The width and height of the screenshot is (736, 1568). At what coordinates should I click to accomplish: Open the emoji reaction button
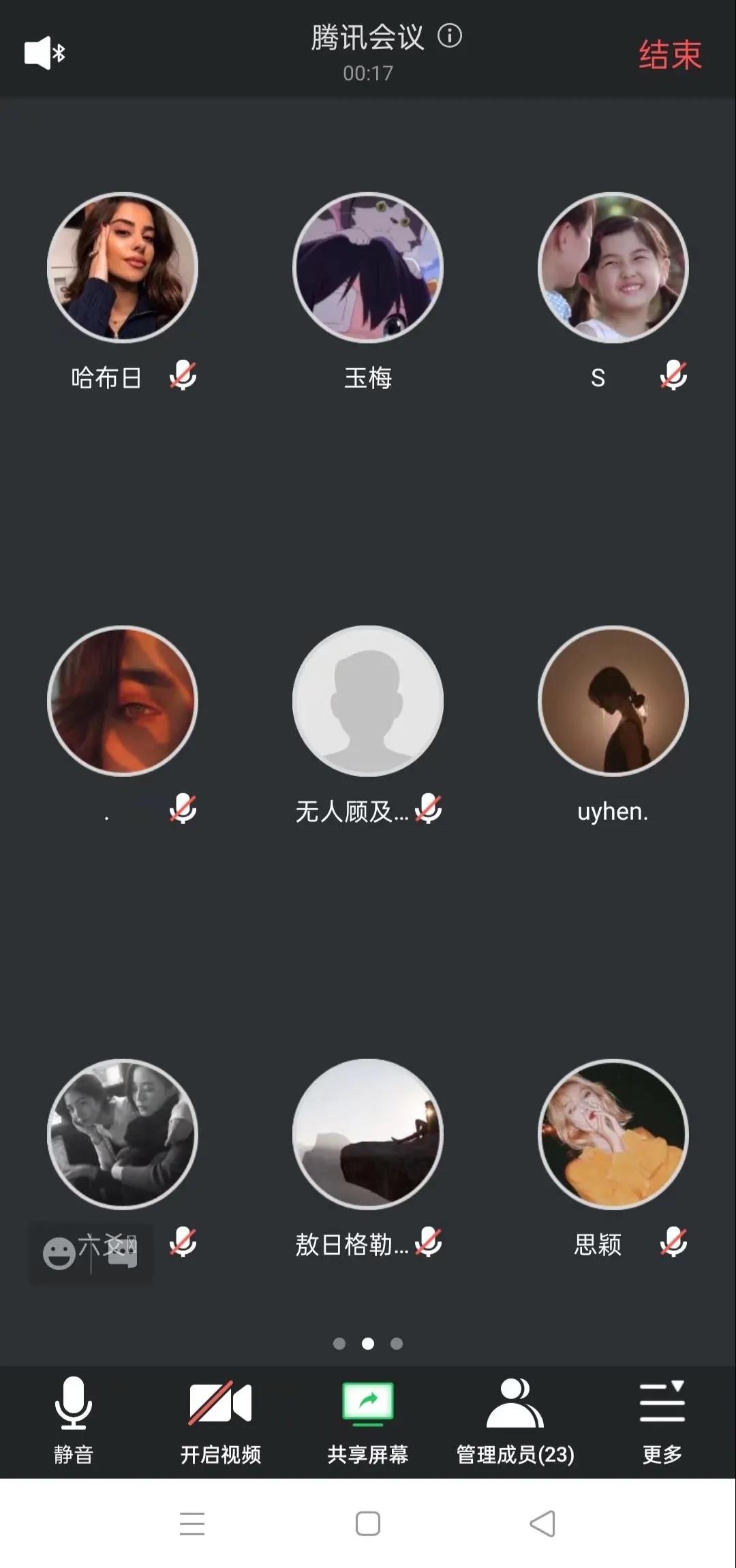coord(60,1253)
